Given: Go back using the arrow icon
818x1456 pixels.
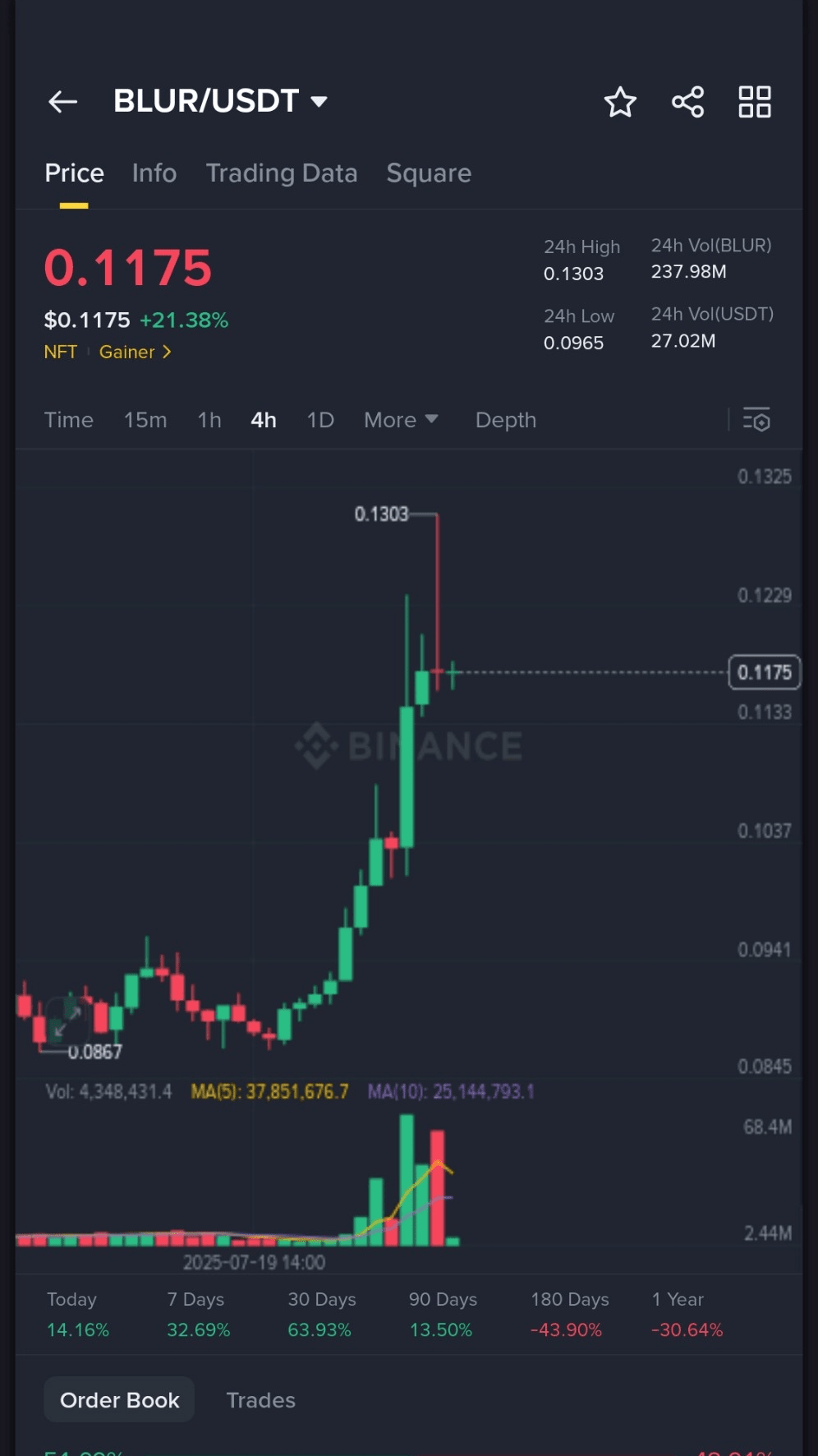Looking at the screenshot, I should click(x=62, y=102).
